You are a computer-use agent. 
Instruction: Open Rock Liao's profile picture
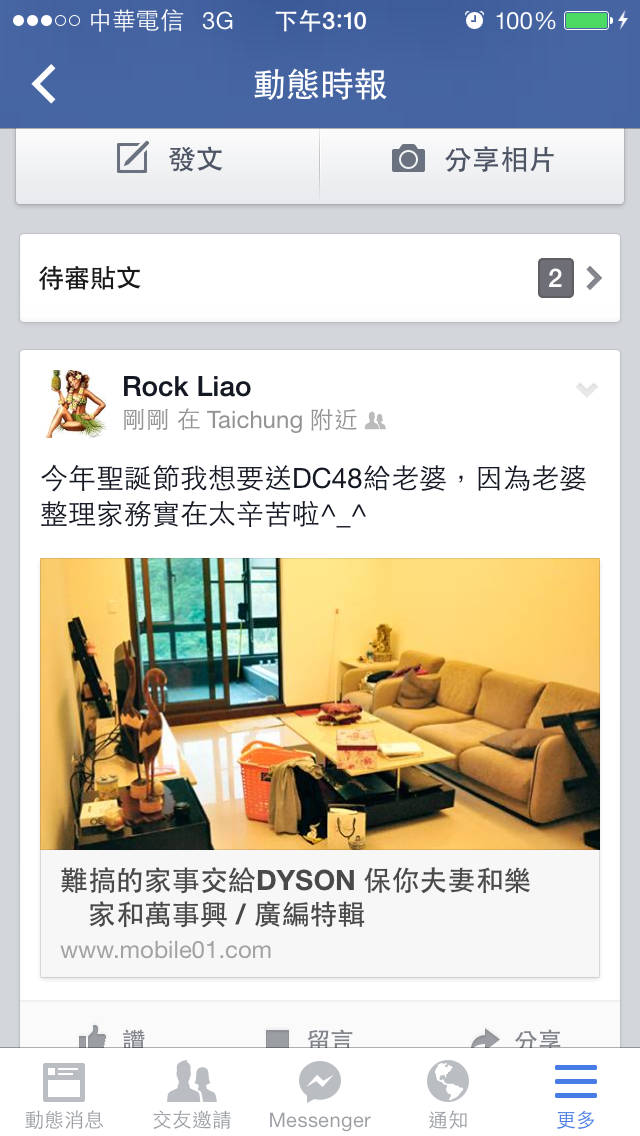pyautogui.click(x=76, y=403)
